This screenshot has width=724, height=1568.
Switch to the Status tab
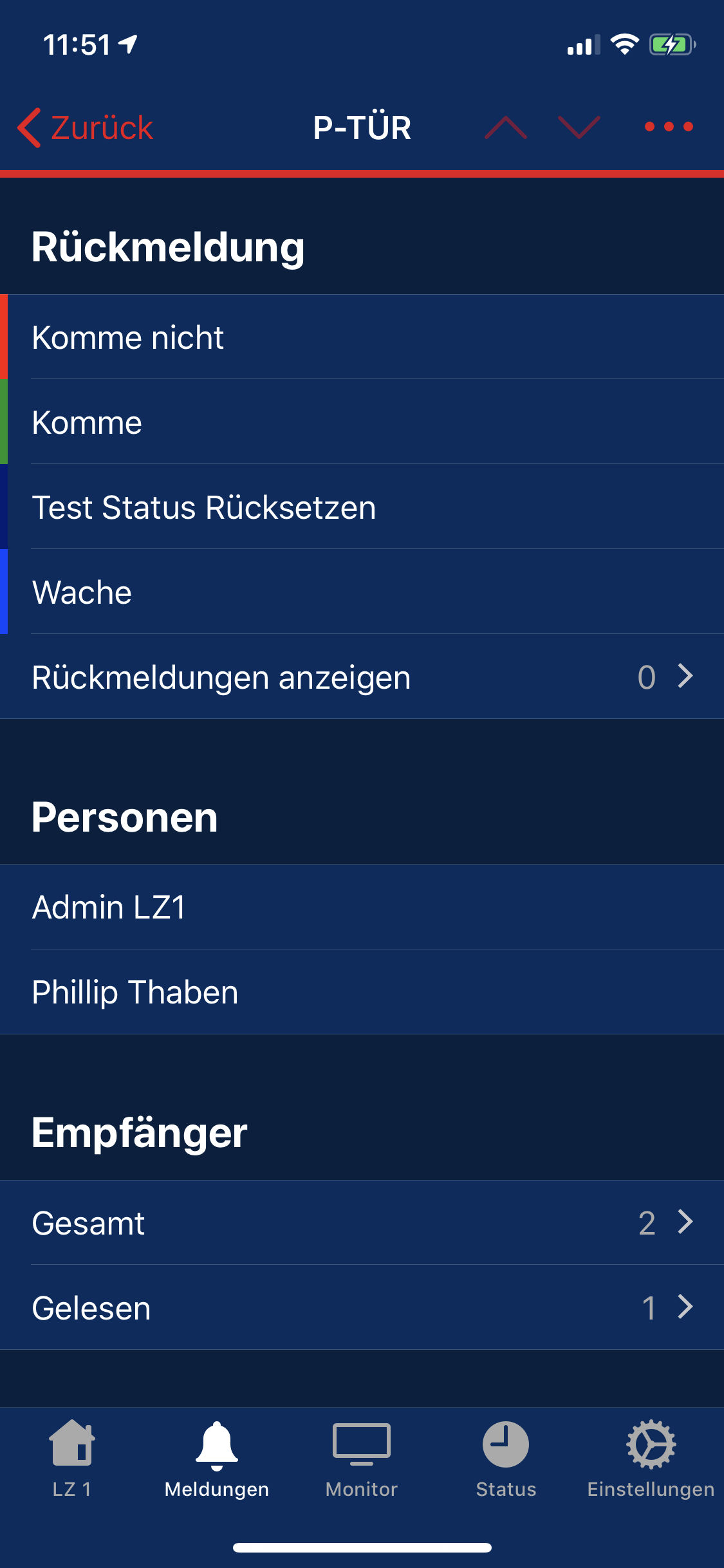pos(506,1459)
